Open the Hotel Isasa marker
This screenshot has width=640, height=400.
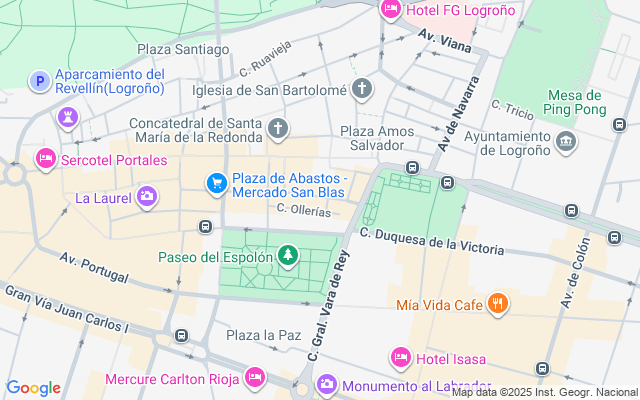[x=401, y=358]
